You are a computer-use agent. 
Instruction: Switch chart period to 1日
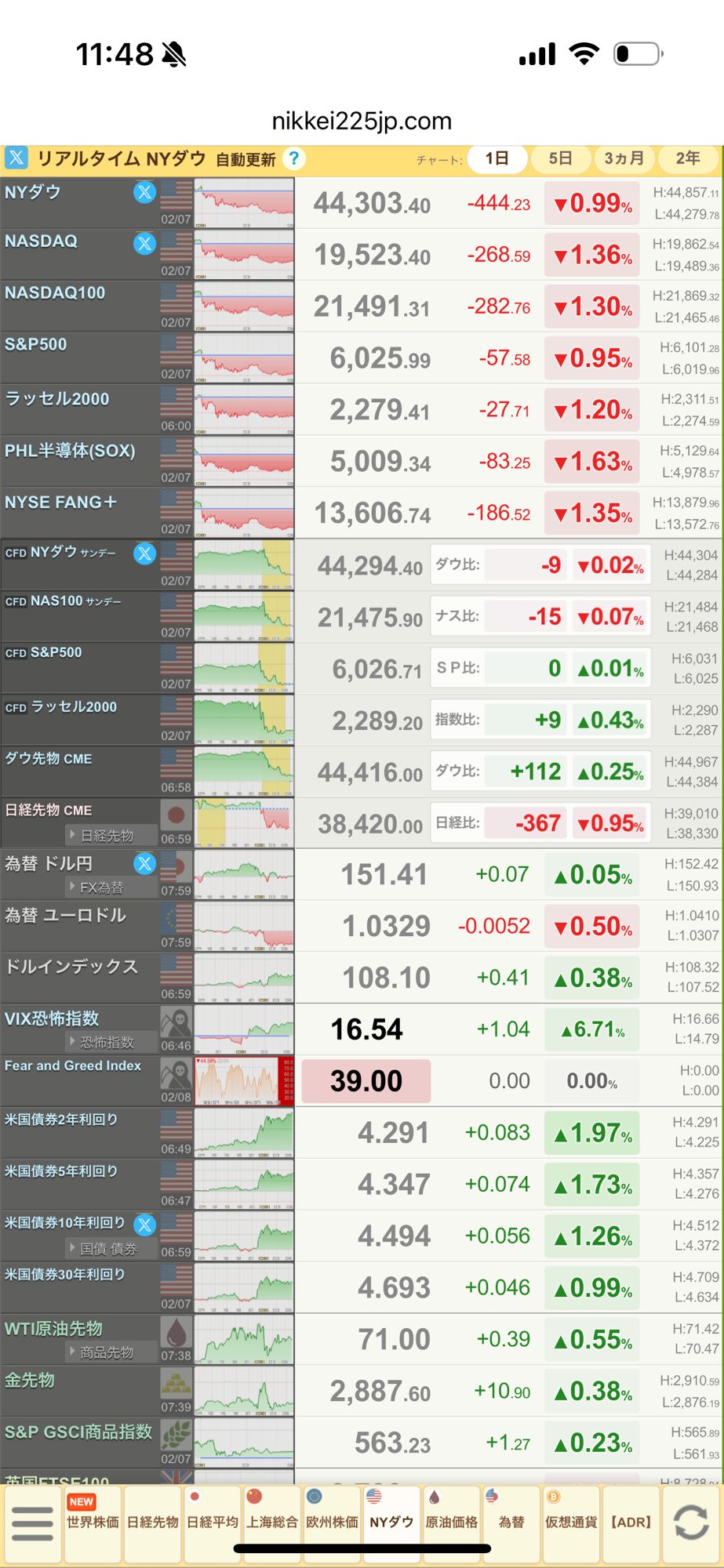point(497,158)
